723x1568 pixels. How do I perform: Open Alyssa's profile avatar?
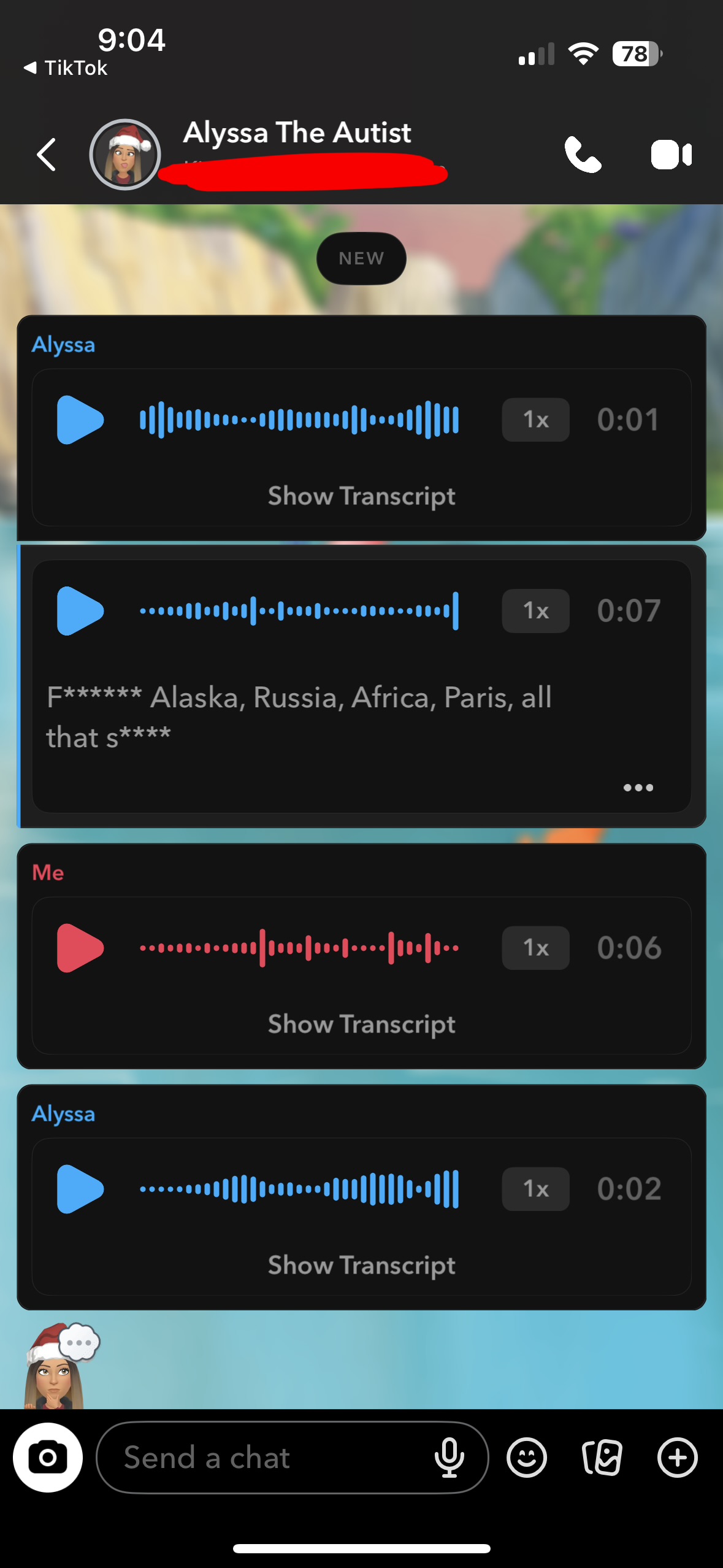pyautogui.click(x=125, y=155)
